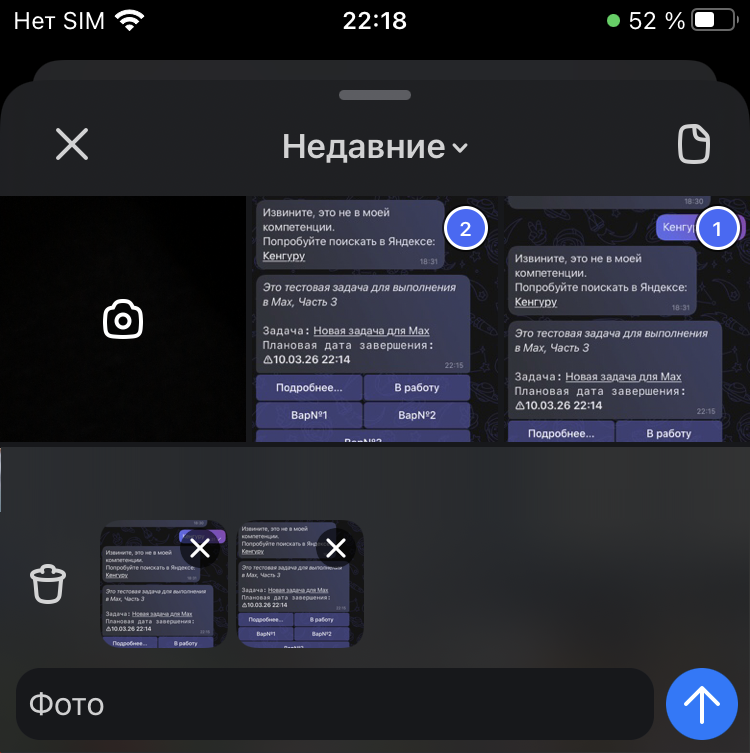Send the selected photos
The image size is (750, 753).
click(x=701, y=704)
